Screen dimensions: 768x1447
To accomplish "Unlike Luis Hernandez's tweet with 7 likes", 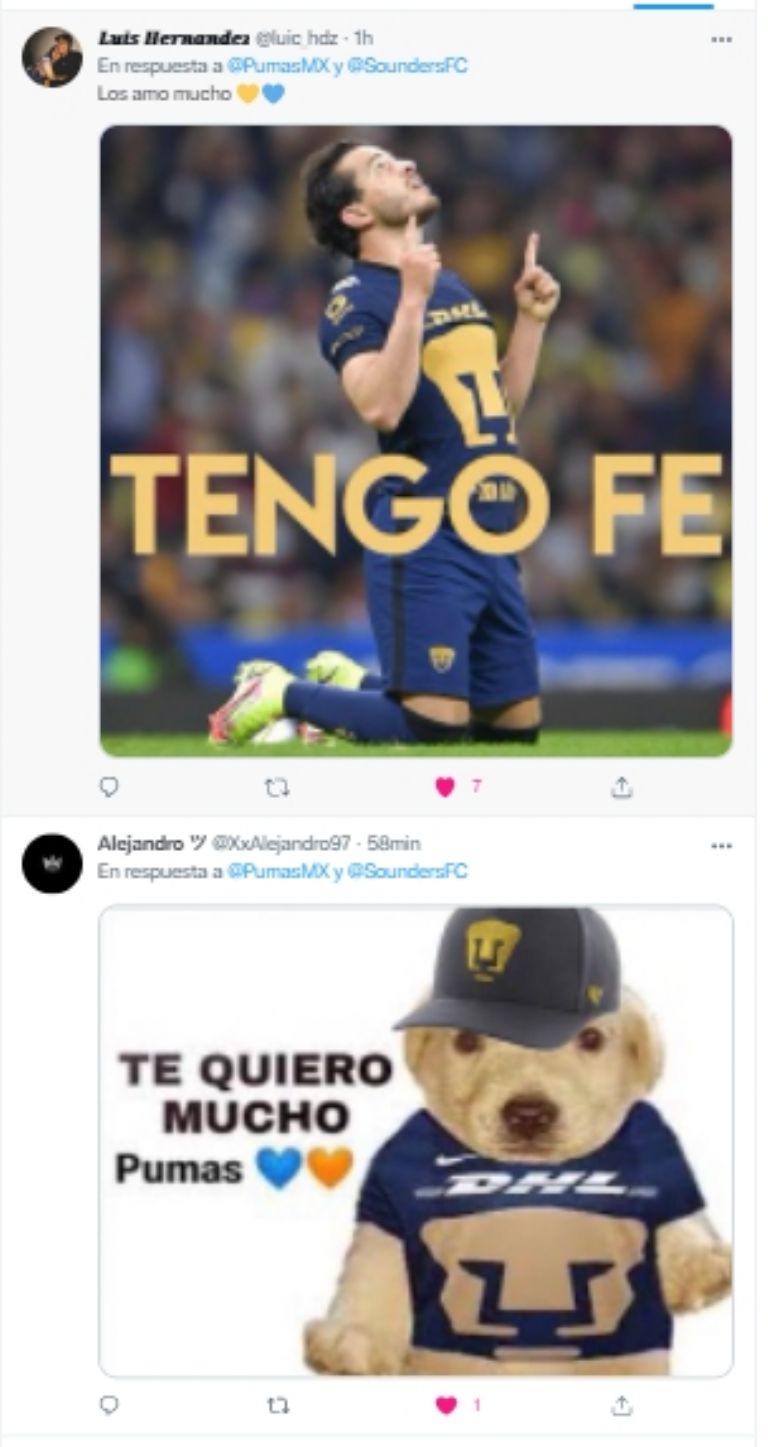I will (445, 788).
